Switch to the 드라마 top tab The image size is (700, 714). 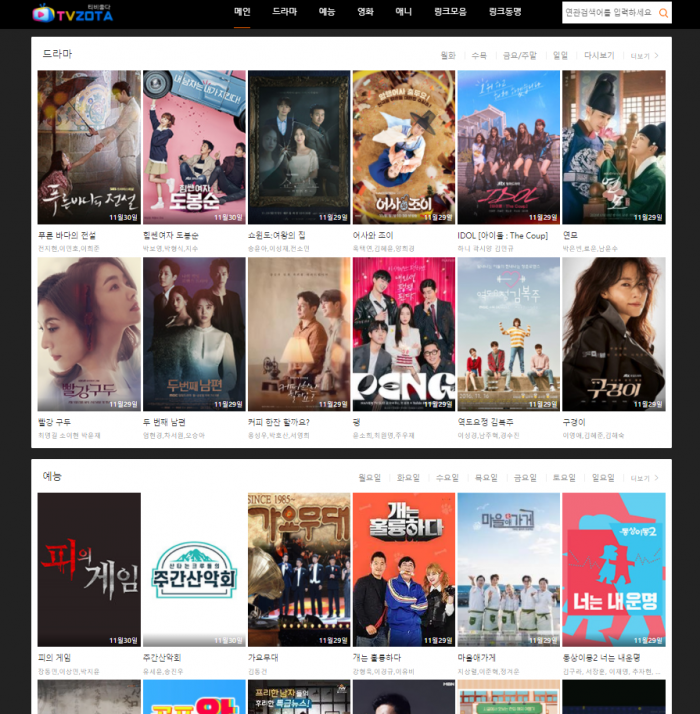[284, 12]
